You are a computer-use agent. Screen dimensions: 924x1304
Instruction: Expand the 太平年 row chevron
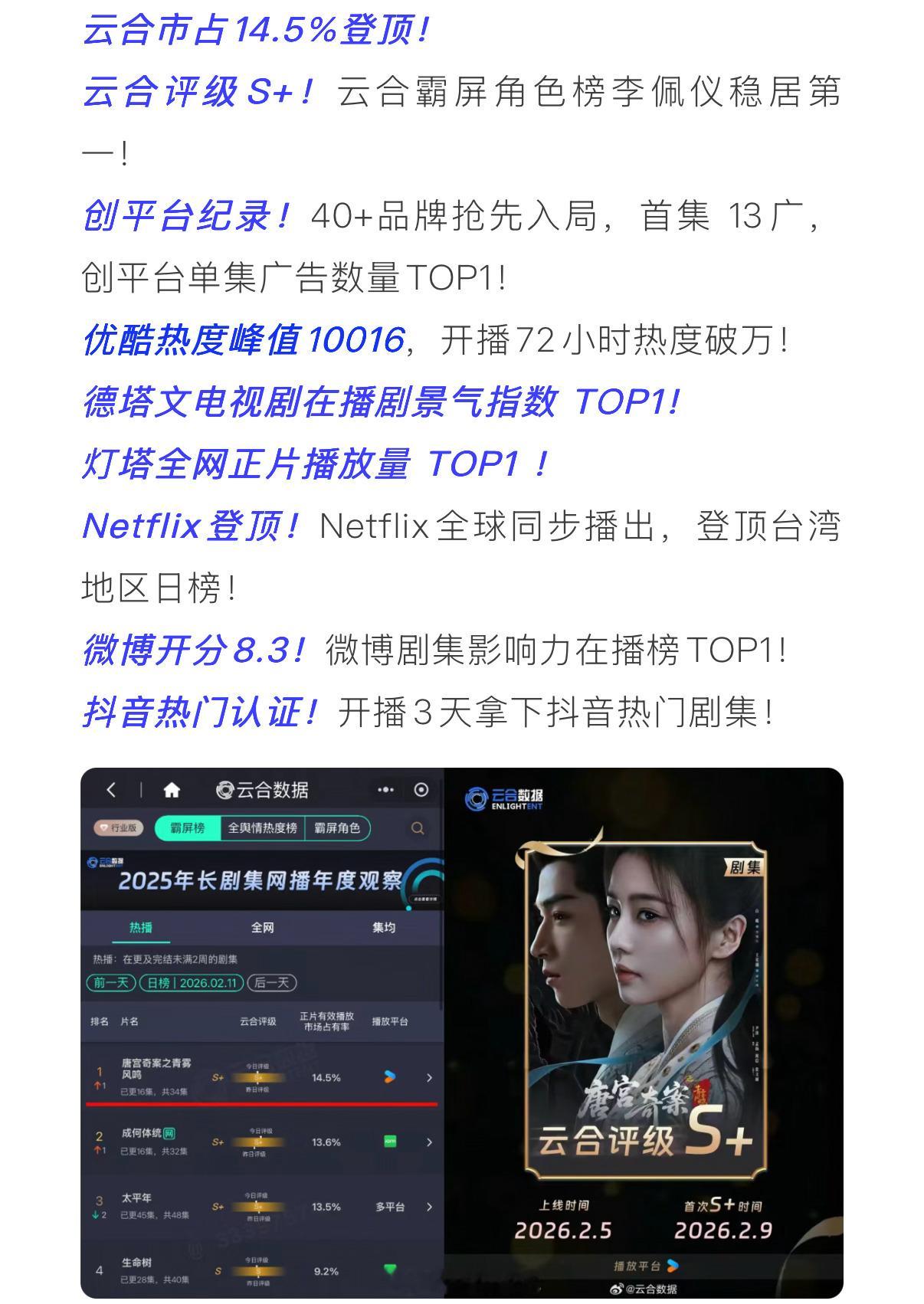(x=428, y=1205)
